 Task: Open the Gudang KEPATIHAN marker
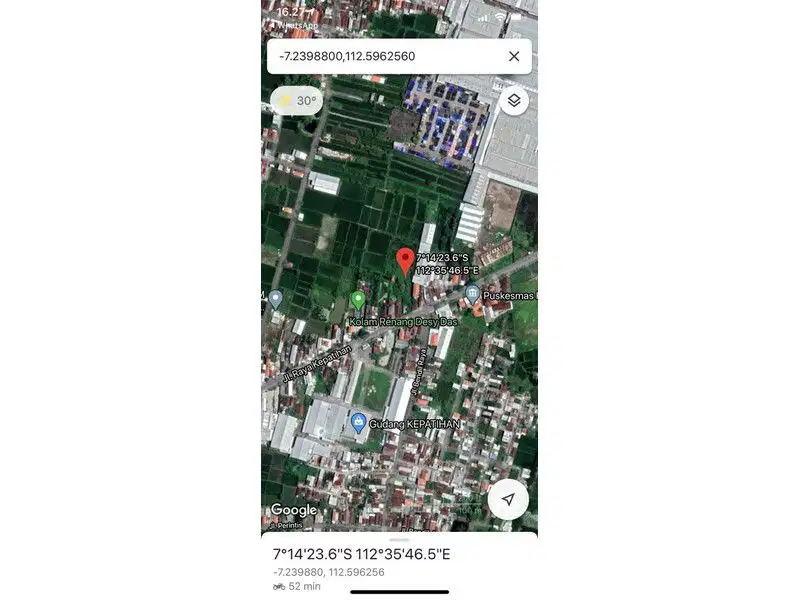tap(358, 424)
